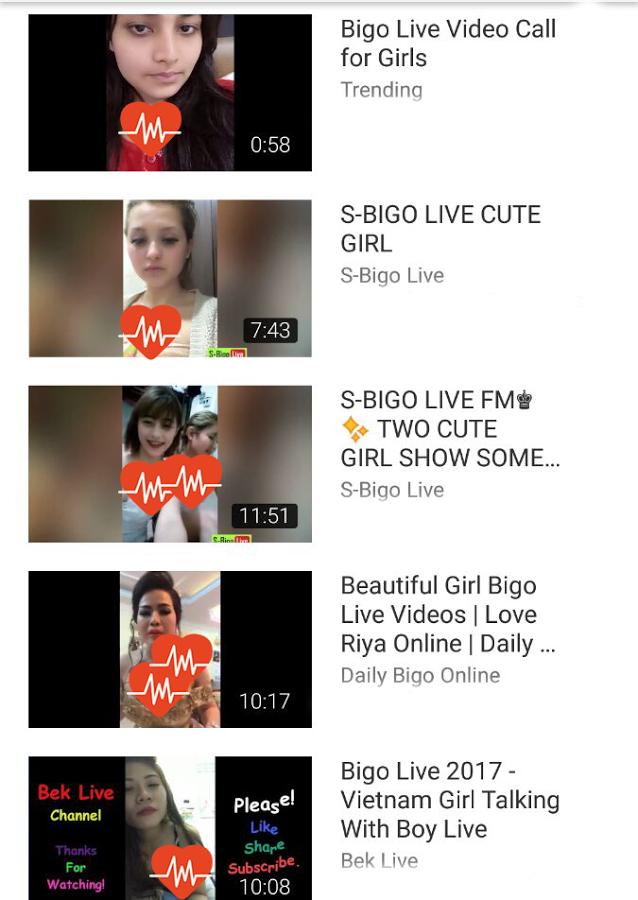This screenshot has width=638, height=900.
Task: Open the S-BIGO LIVE FM two cute girl video
Action: [170, 464]
